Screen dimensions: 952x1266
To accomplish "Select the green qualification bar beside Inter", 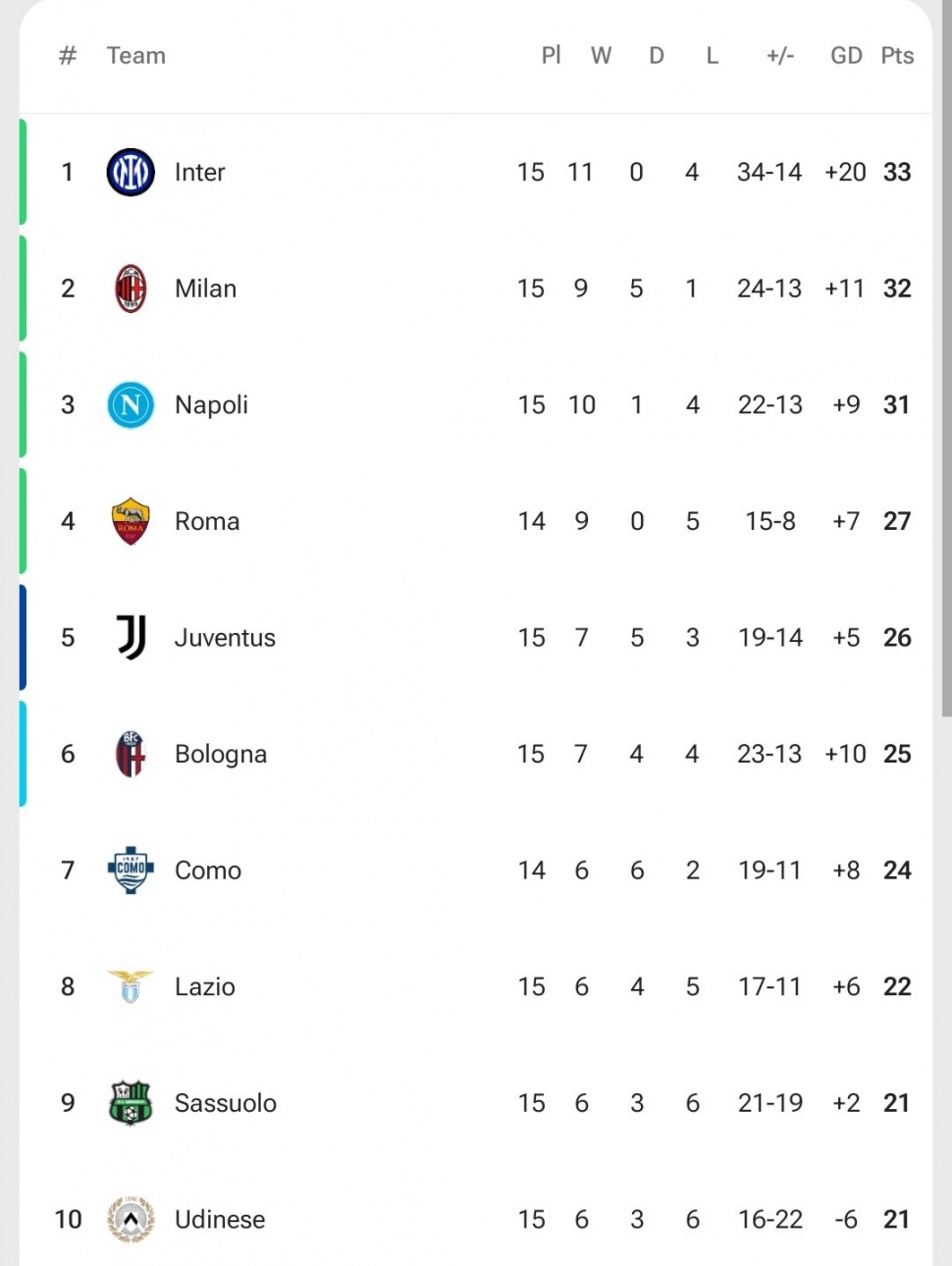I will point(21,171).
